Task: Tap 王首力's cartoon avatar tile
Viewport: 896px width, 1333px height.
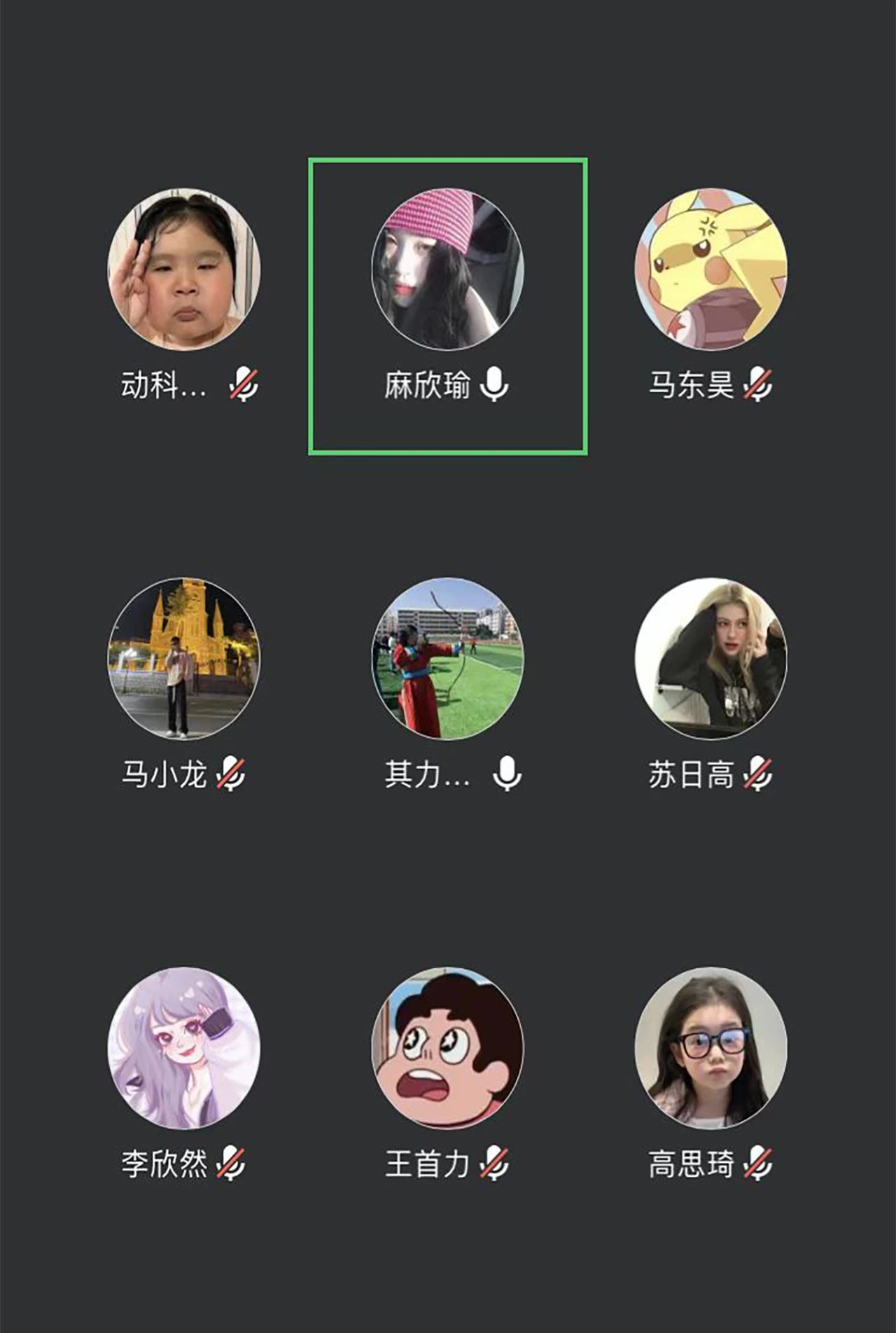Action: (447, 1048)
